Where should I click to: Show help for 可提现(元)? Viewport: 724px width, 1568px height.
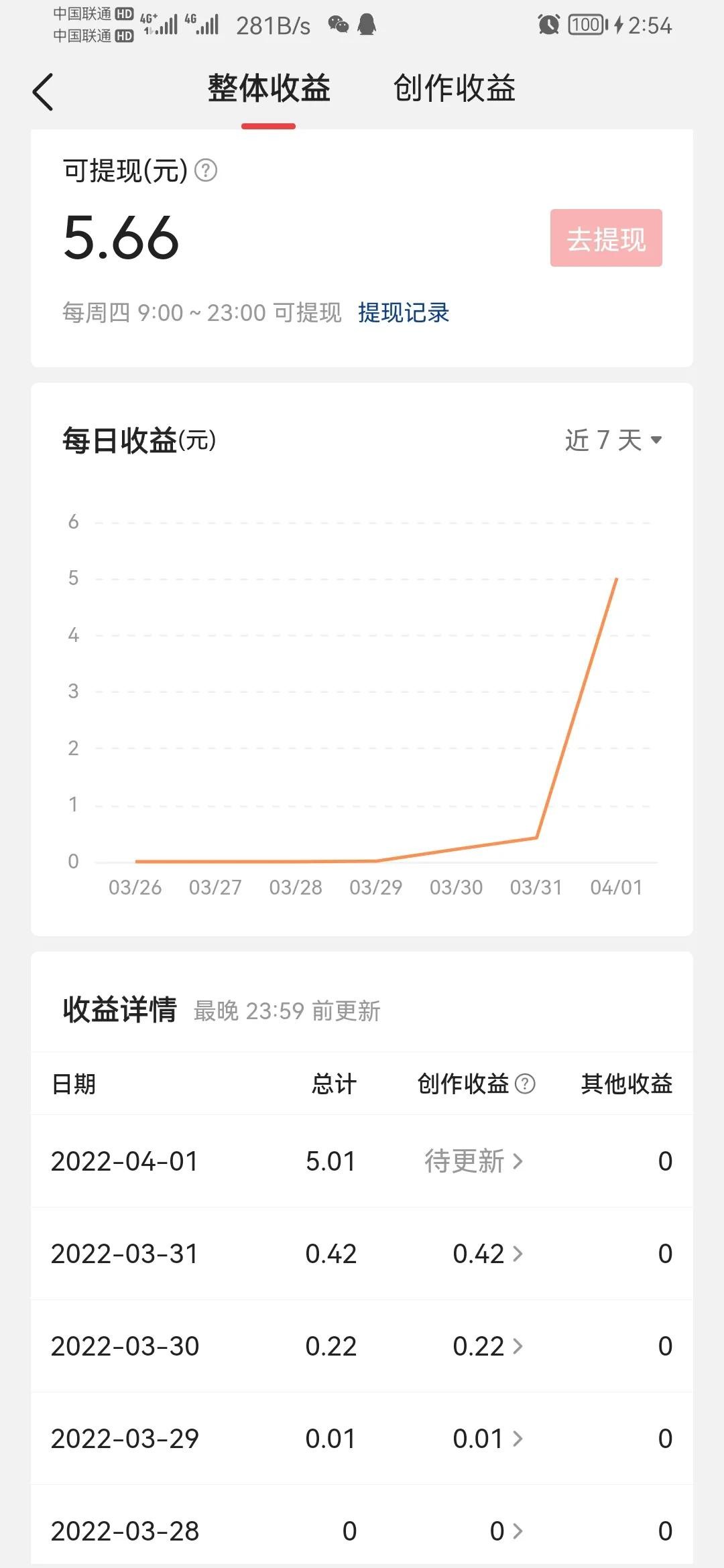206,170
